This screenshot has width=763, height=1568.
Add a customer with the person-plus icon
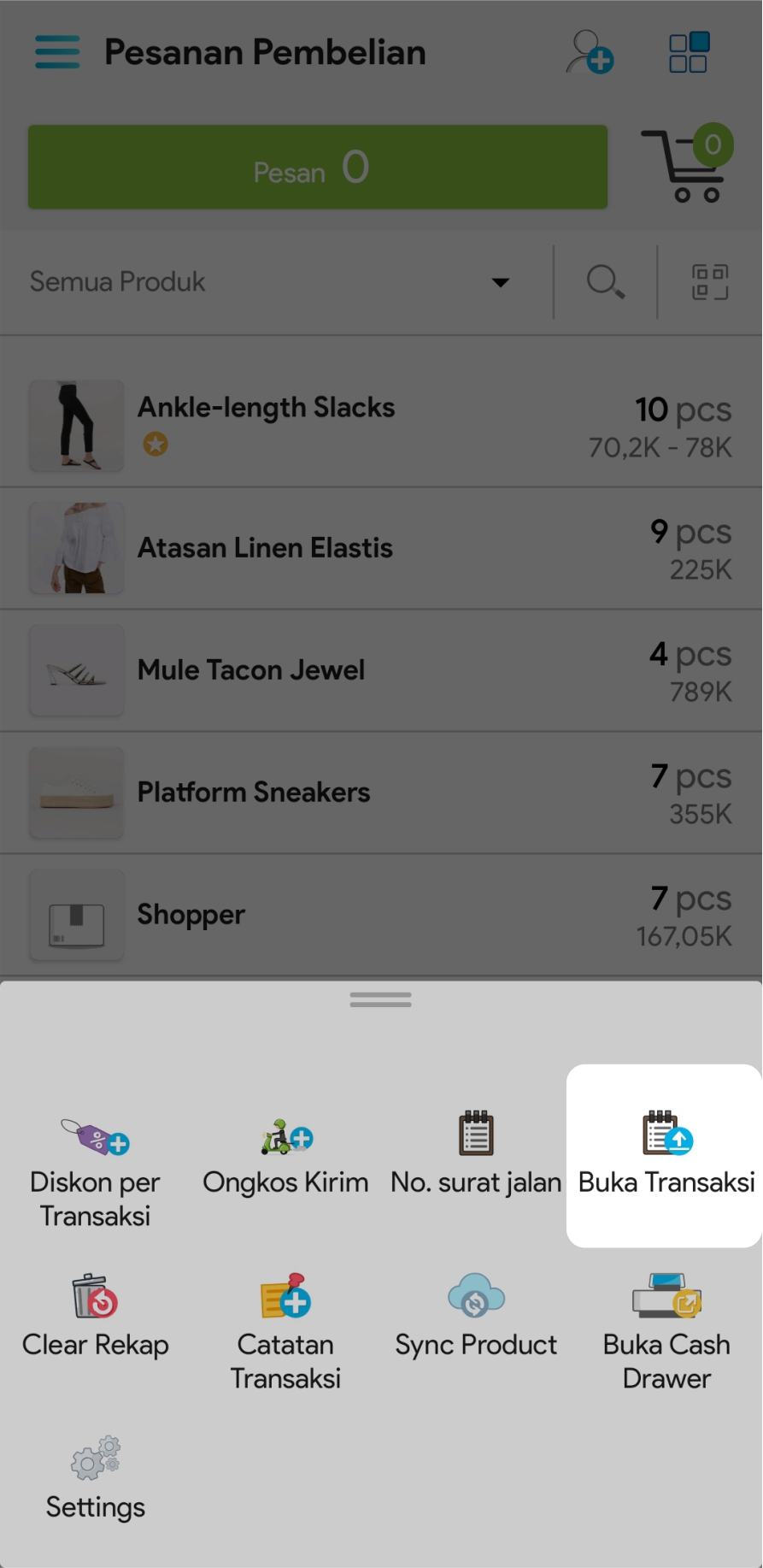pos(590,52)
